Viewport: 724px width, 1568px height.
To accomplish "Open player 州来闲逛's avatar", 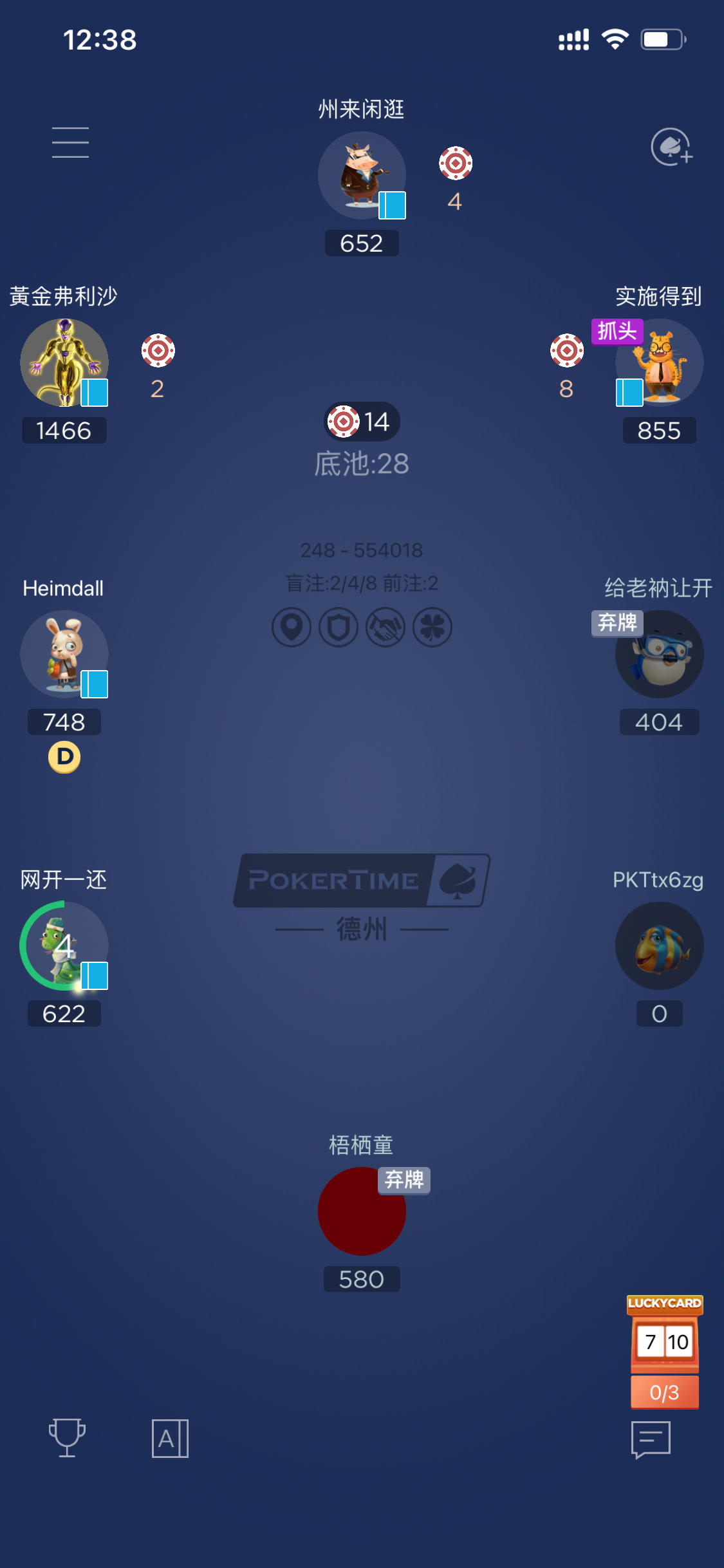I will point(362,175).
